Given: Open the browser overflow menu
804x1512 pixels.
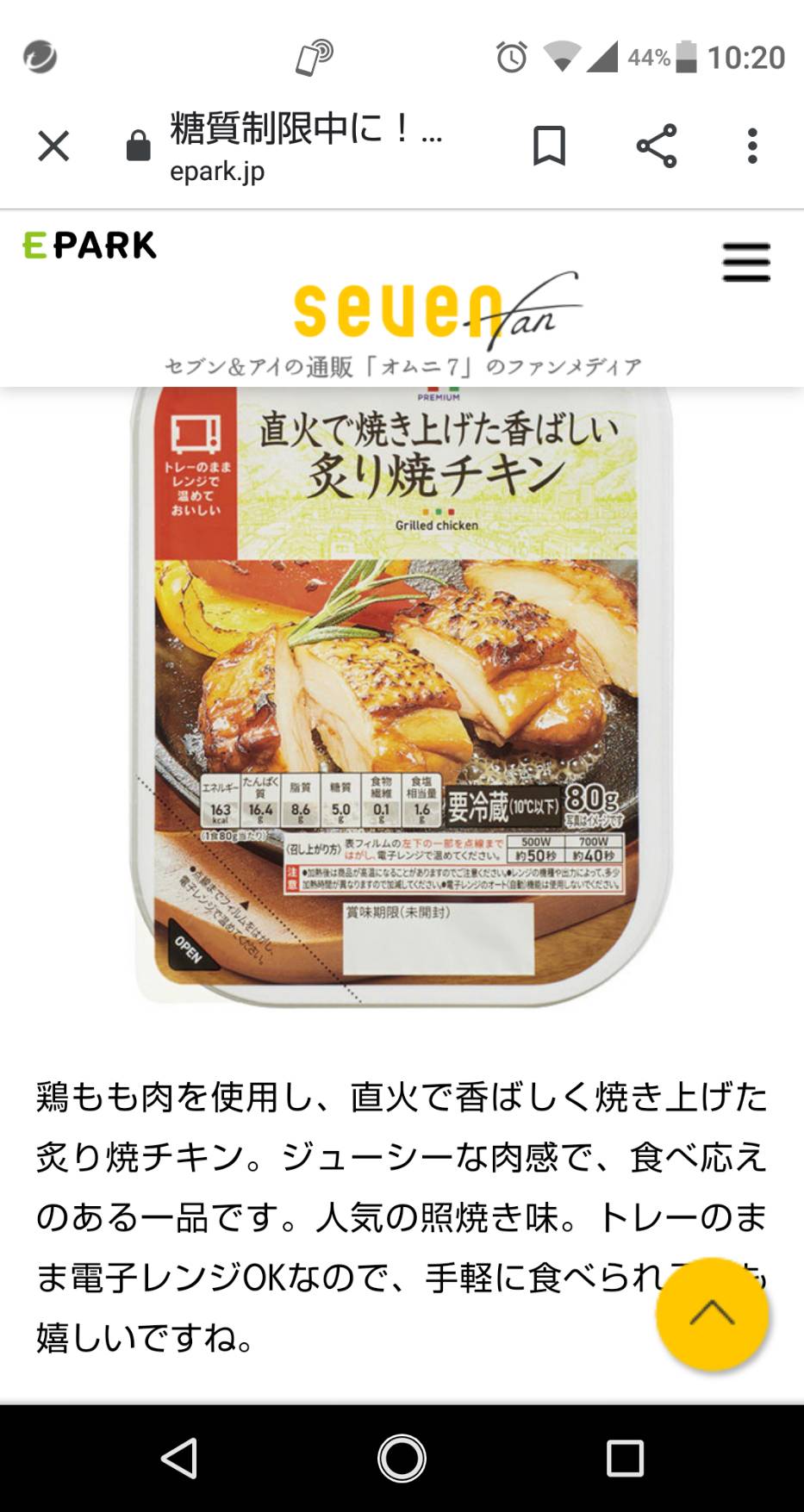Looking at the screenshot, I should point(752,146).
